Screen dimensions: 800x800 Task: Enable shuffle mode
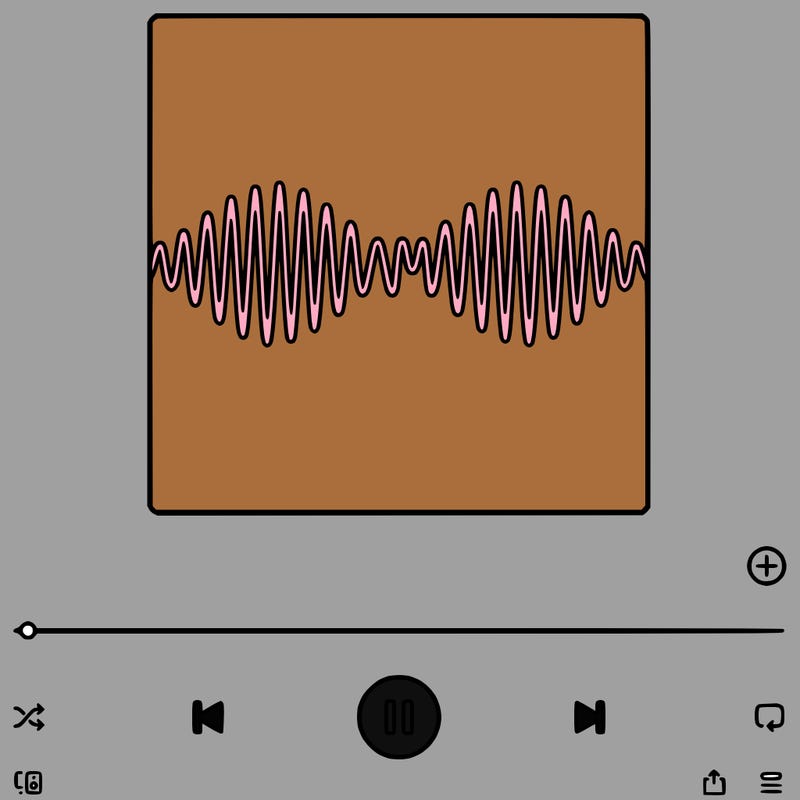click(28, 717)
